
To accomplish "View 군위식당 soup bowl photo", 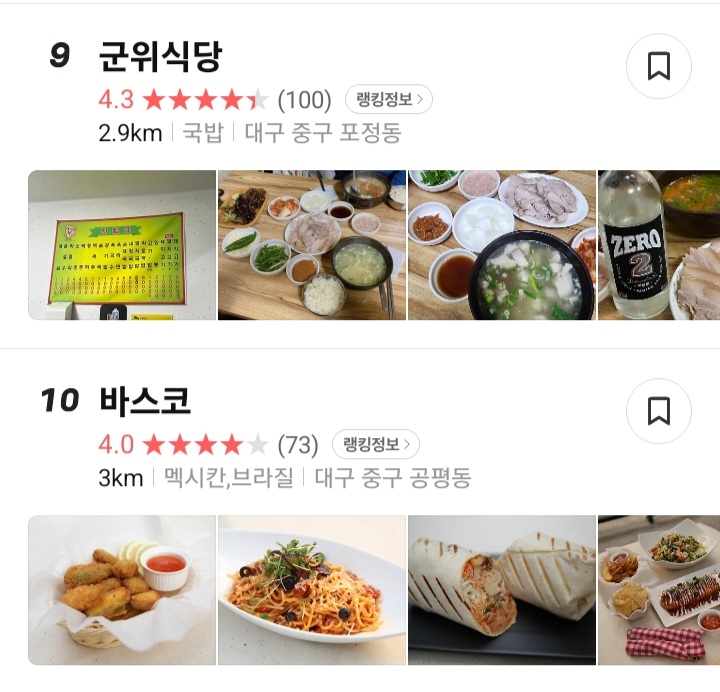I will (502, 245).
